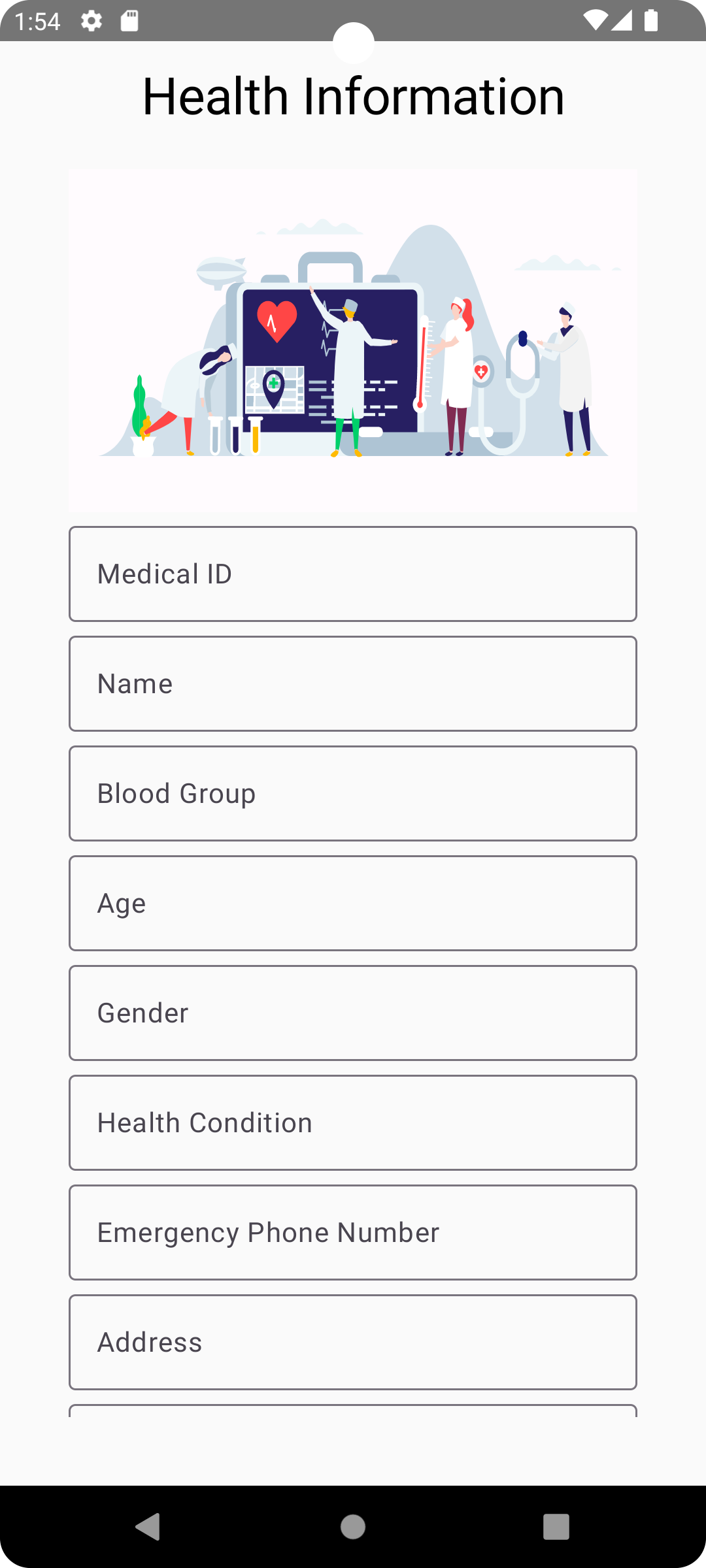Select the Medical ID input field
The width and height of the screenshot is (706, 1568).
pos(352,574)
